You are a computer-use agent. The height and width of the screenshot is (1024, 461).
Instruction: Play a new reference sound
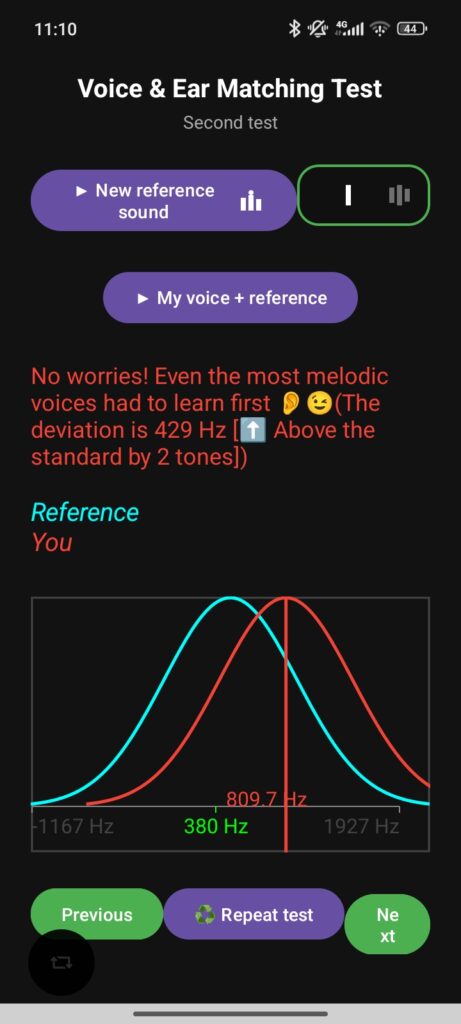[x=163, y=200]
